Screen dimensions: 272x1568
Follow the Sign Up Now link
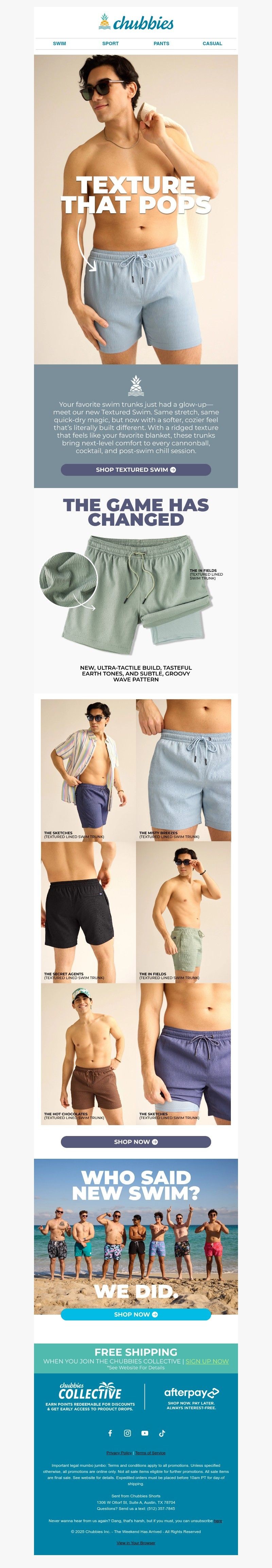point(207,1361)
